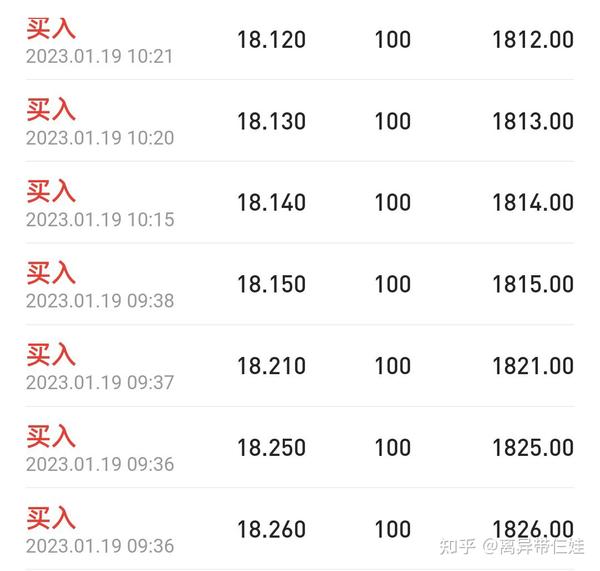Open the buy record priced 18.120
Image resolution: width=600 pixels, height=571 pixels.
tap(271, 40)
